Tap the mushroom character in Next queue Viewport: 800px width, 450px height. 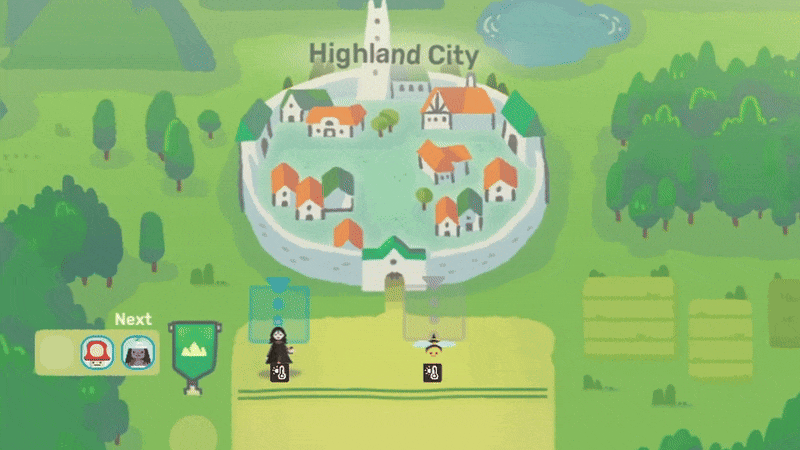coord(96,352)
